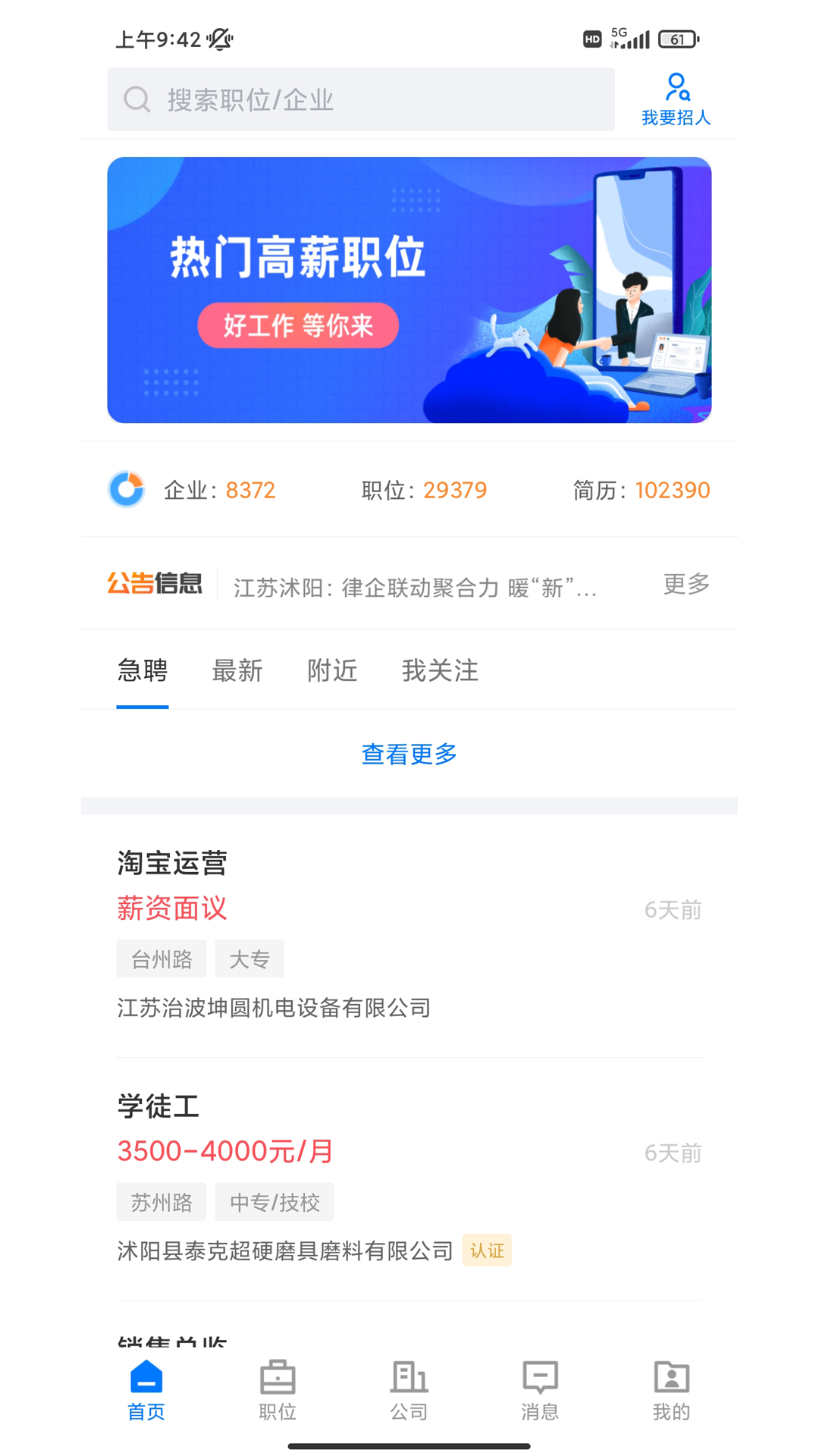Read the 江苏沭阳 announcement headline
Screen dimensions: 819x1456
416,587
